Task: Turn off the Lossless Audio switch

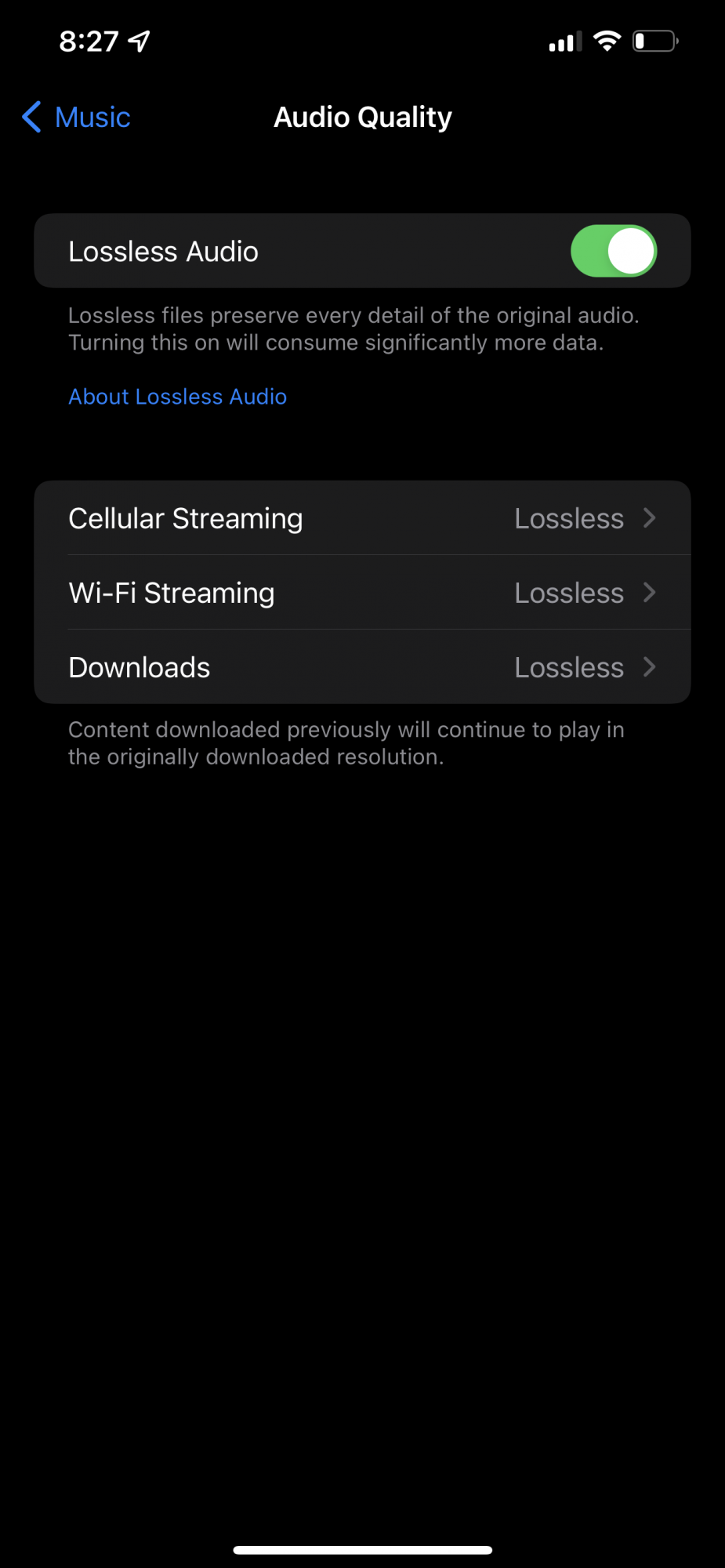Action: (x=613, y=252)
